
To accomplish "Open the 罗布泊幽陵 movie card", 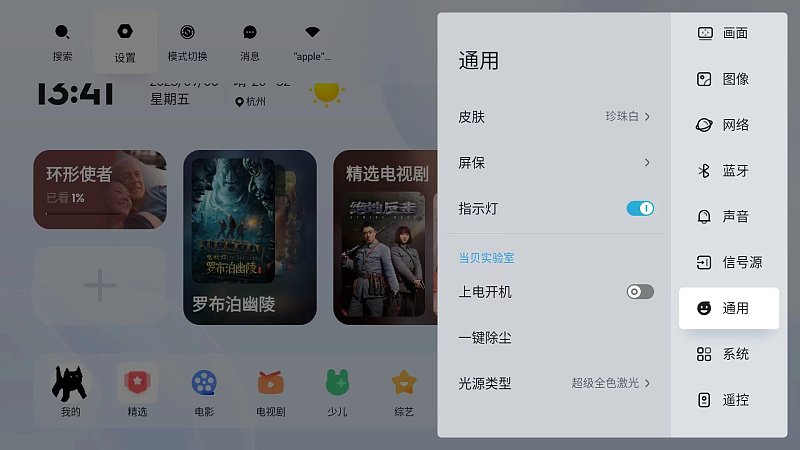I will [250, 237].
